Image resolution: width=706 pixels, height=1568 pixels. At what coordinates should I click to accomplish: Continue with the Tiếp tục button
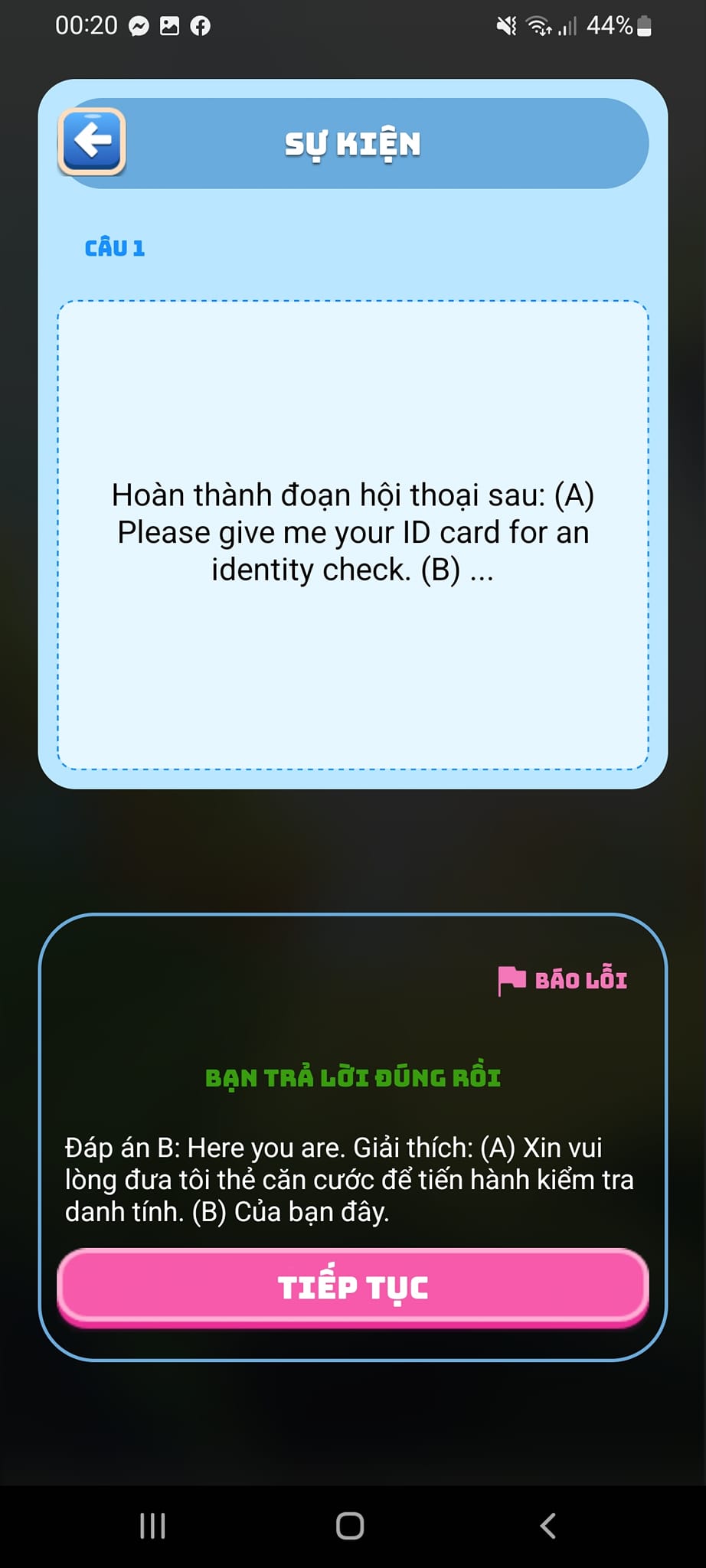[353, 1287]
